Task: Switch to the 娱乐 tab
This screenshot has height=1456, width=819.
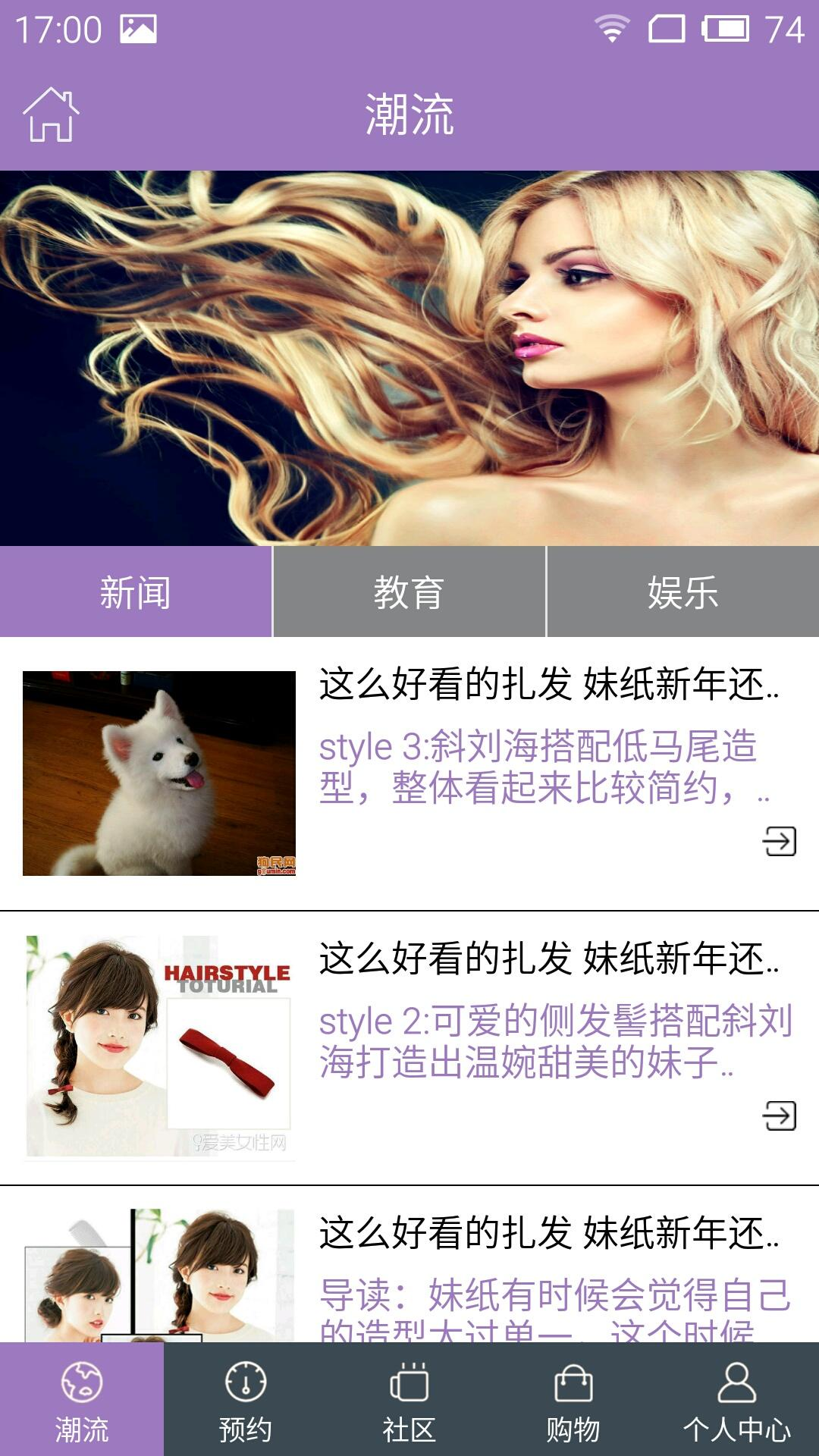Action: [682, 592]
